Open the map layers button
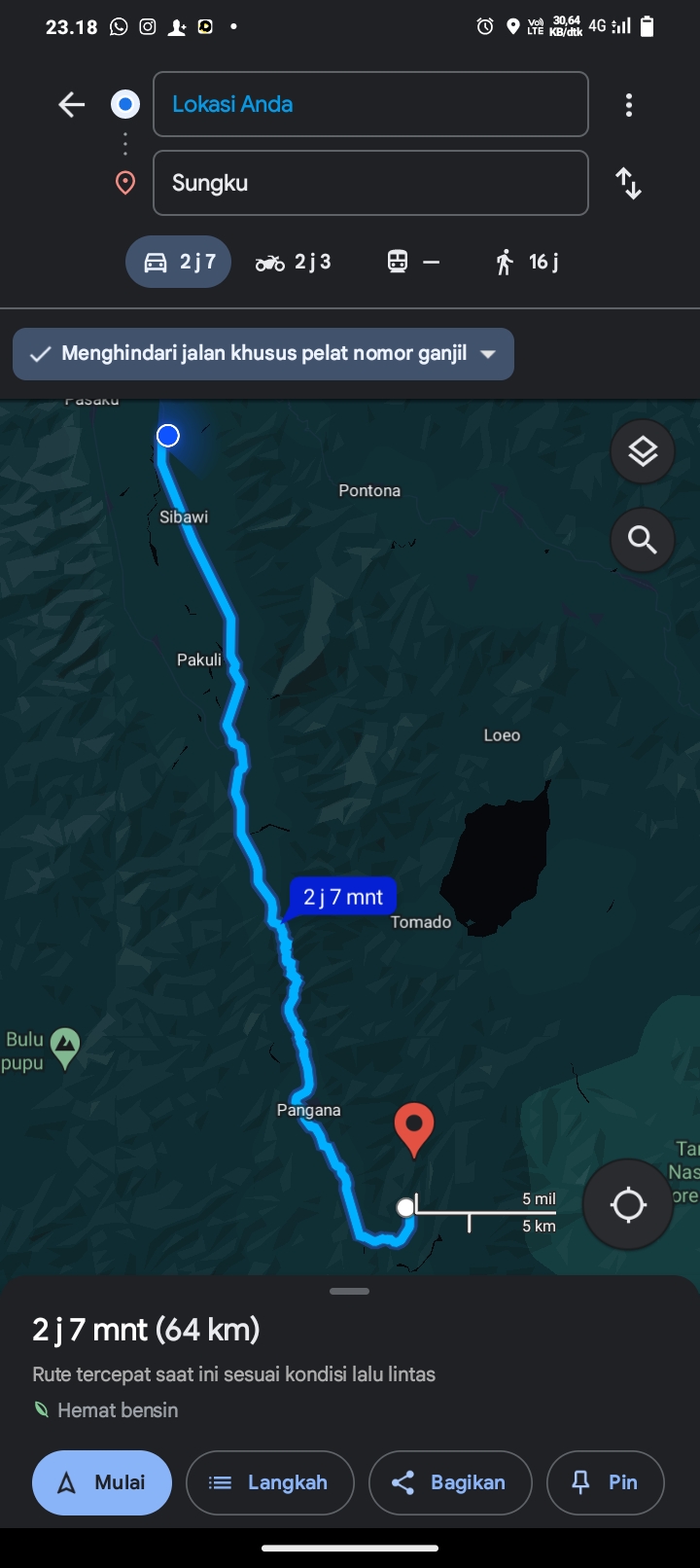This screenshot has height=1568, width=700. pyautogui.click(x=643, y=451)
